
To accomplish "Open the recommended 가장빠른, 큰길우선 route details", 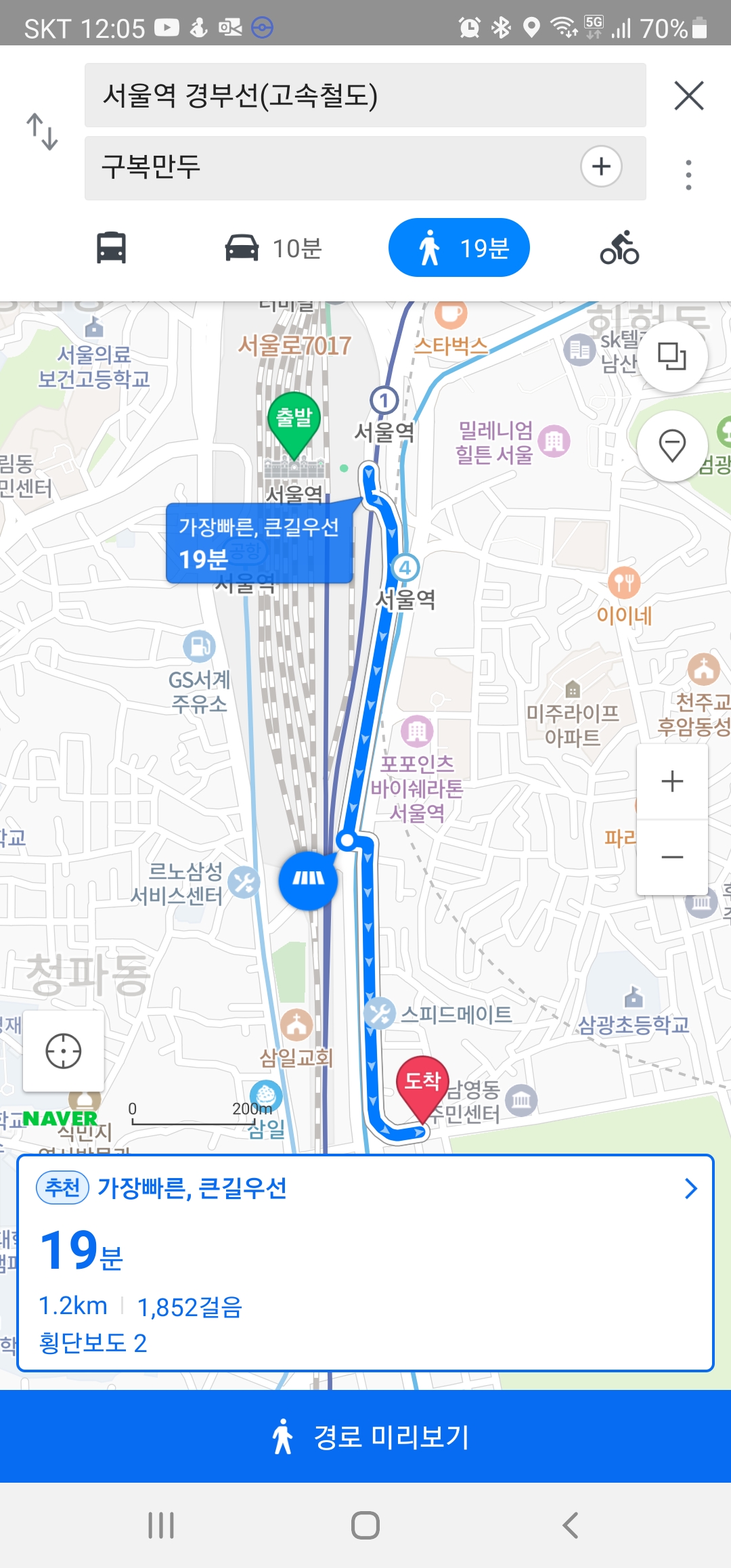I will (365, 1263).
